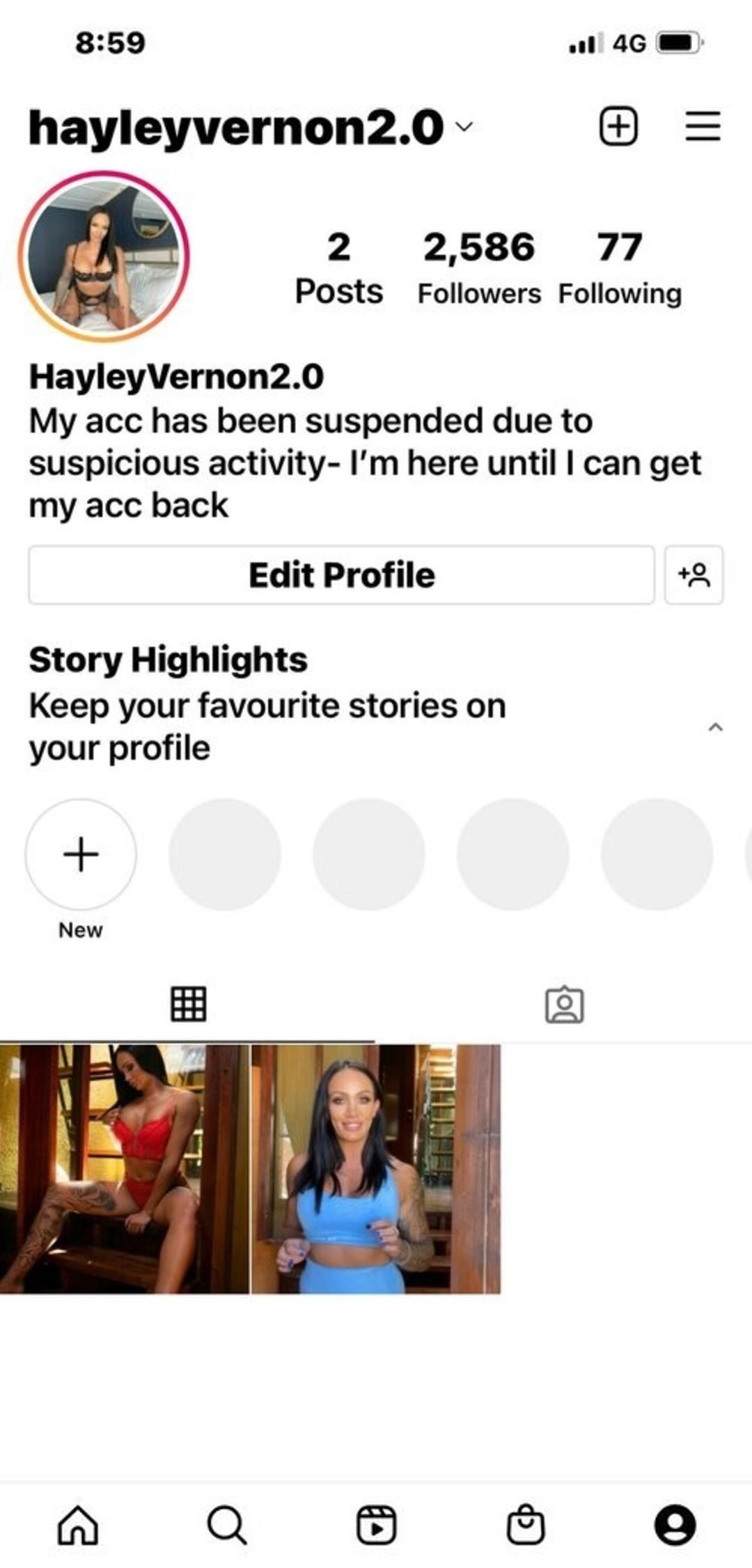The width and height of the screenshot is (752, 1568).
Task: Switch to the posts grid tab
Action: click(x=188, y=1004)
